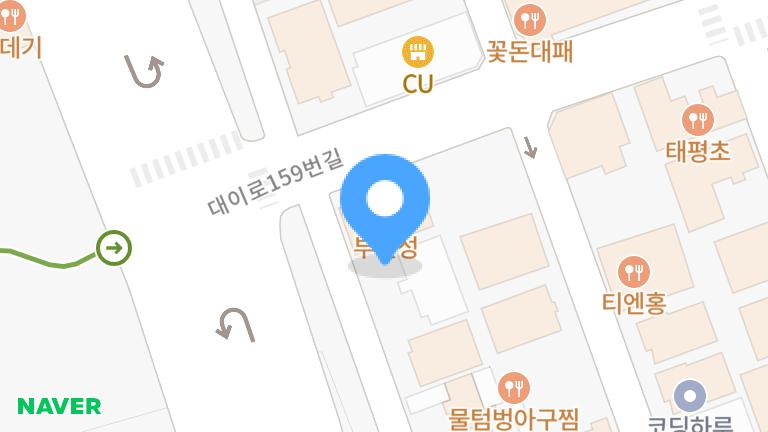Tap the green exit arrow marker
Image resolution: width=768 pixels, height=432 pixels.
tap(114, 247)
